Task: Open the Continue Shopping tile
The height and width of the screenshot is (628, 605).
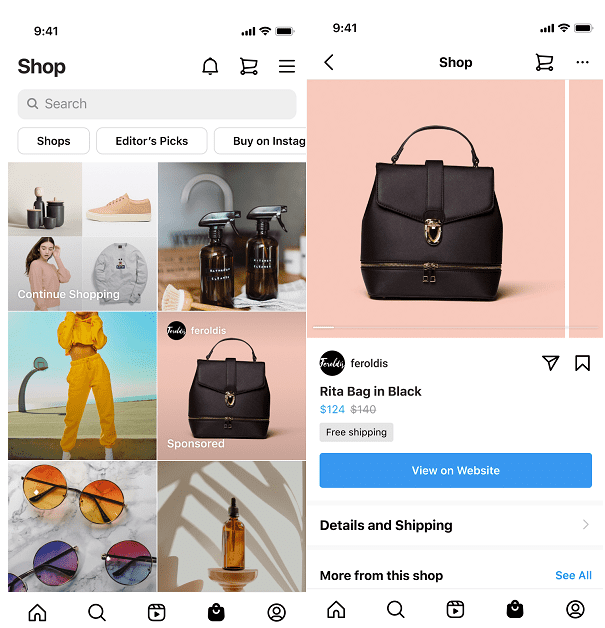Action: (82, 237)
